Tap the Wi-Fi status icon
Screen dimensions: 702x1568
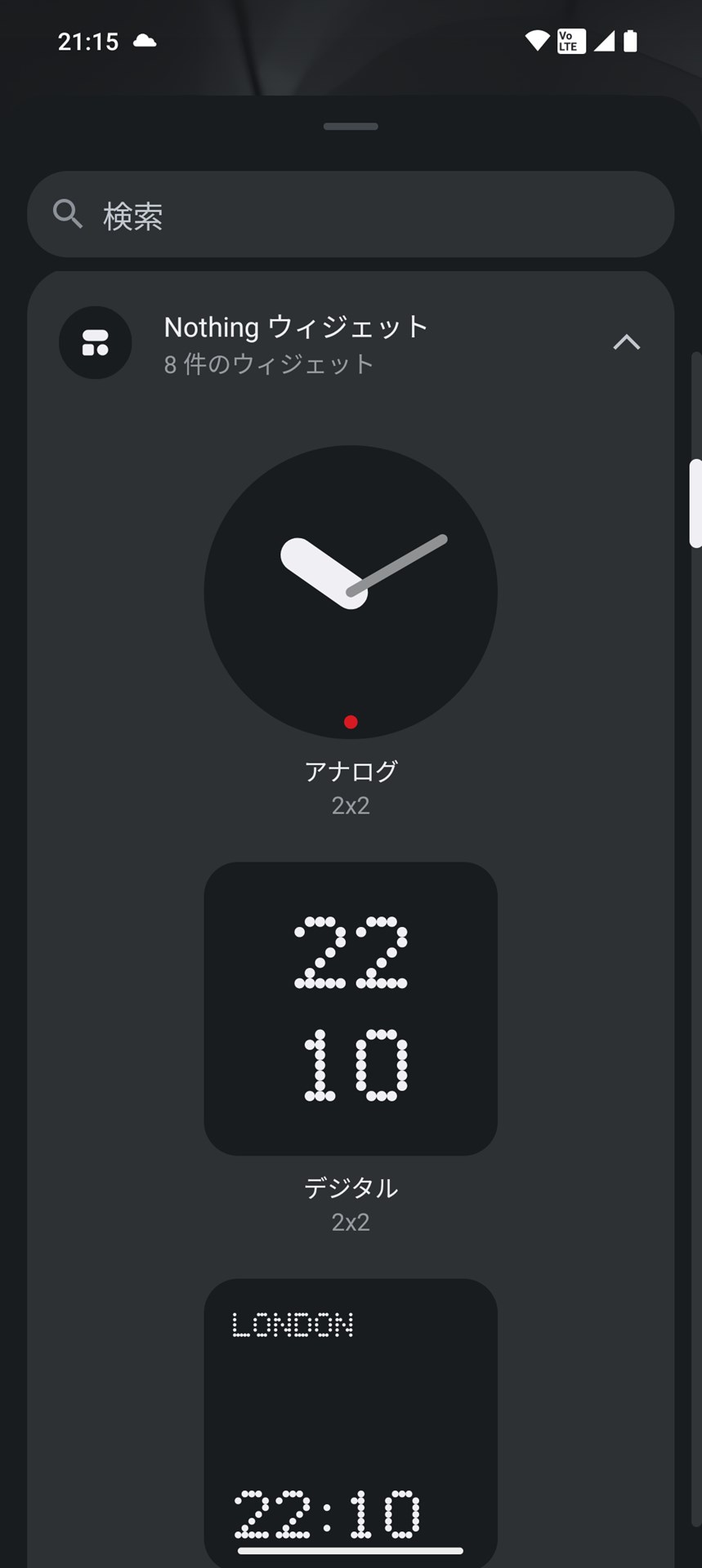(537, 40)
